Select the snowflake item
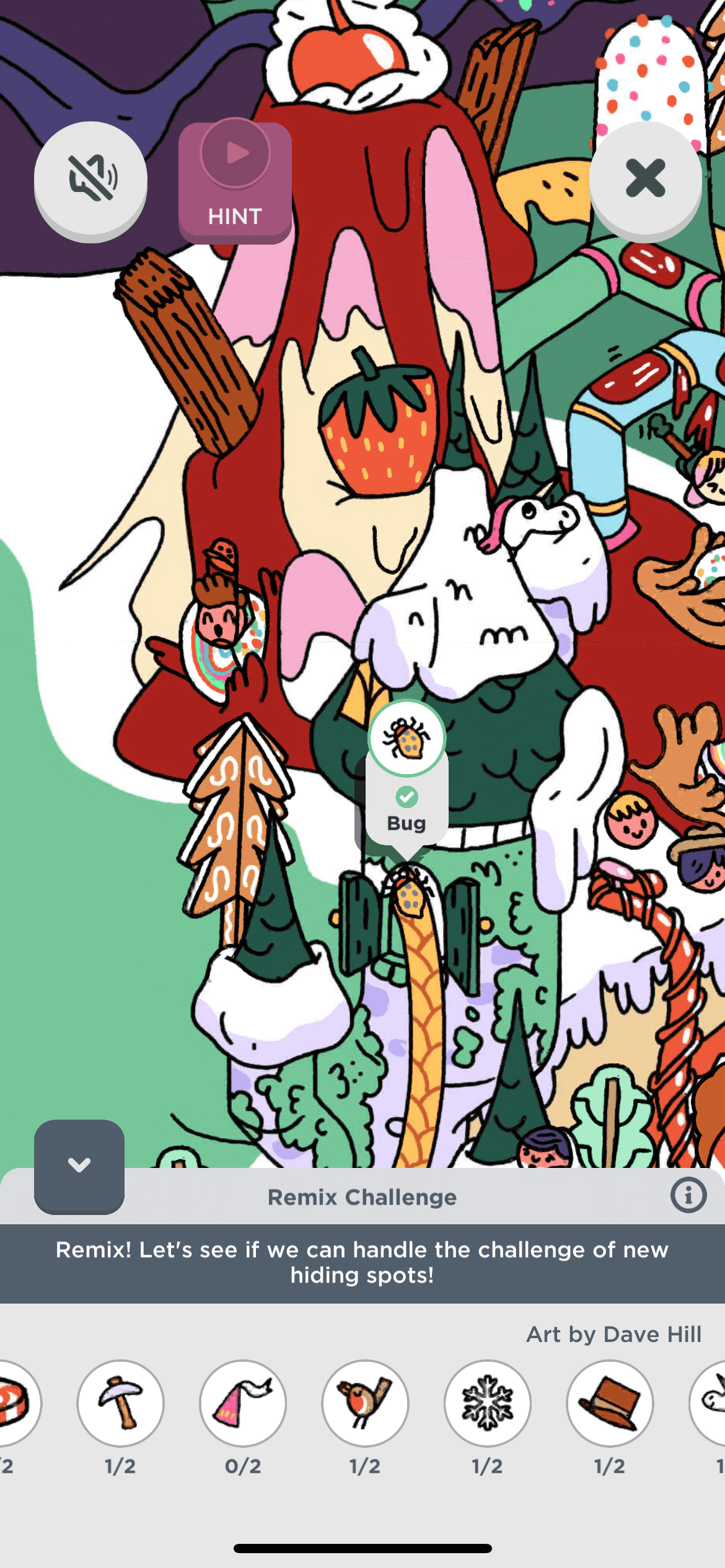 [x=488, y=1403]
